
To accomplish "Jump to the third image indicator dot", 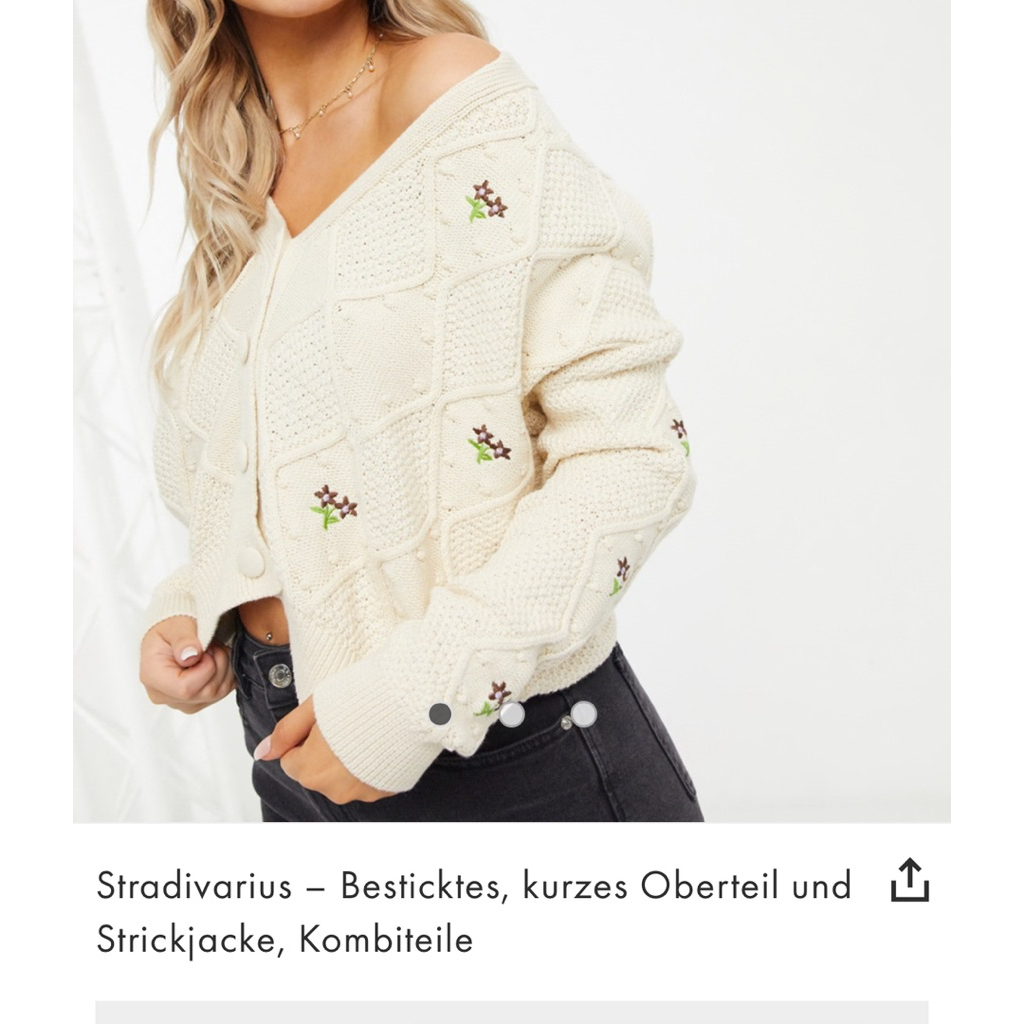I will pos(584,714).
